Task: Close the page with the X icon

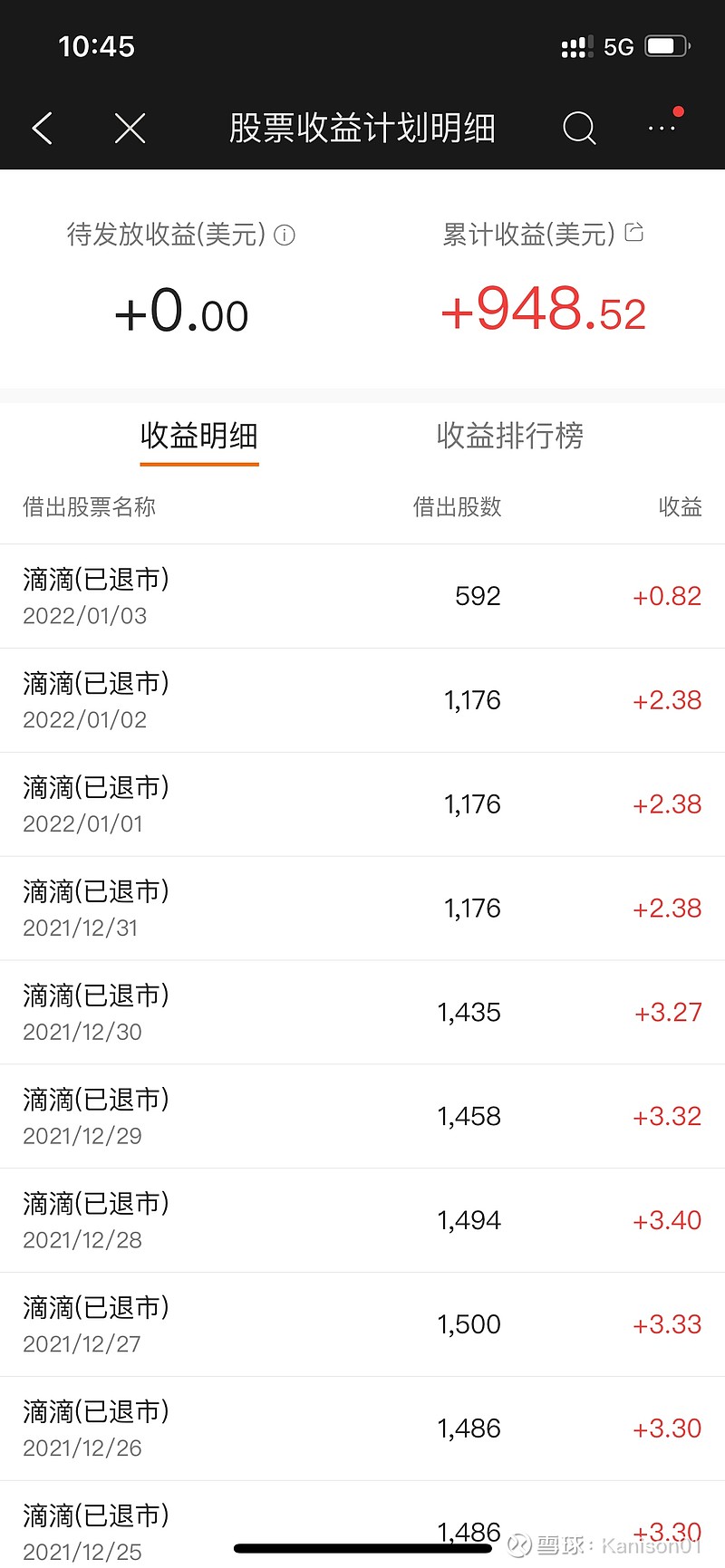Action: (x=130, y=129)
